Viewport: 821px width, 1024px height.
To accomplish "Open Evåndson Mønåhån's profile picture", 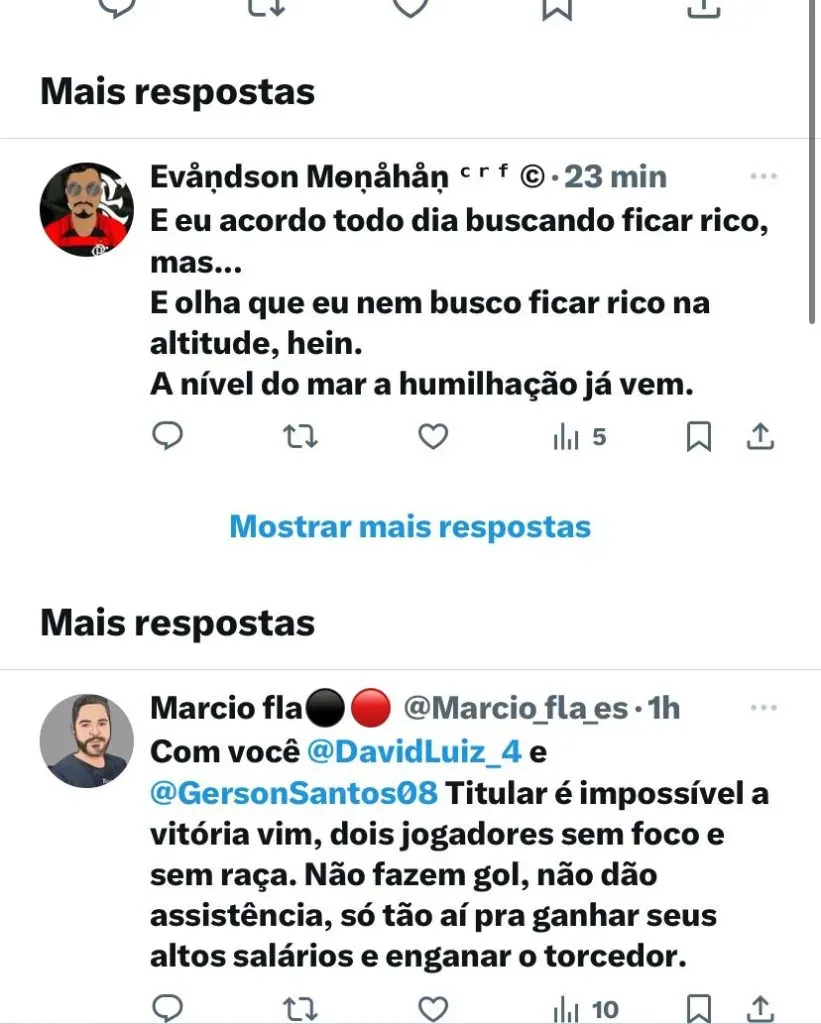I will [x=87, y=209].
